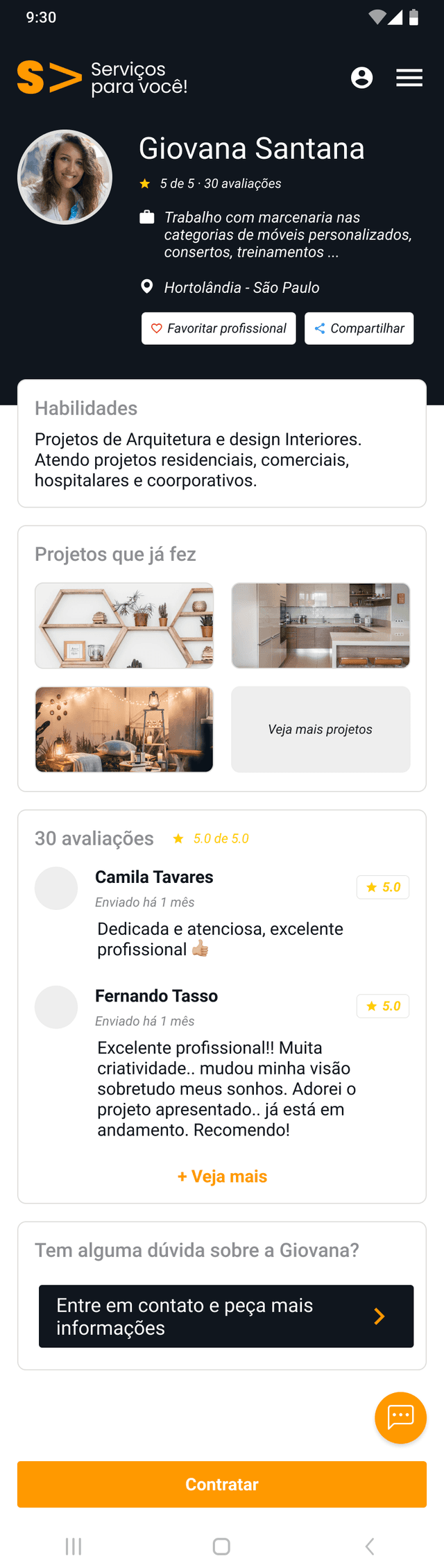Tap Entre em contato e peça mais informações
444x1568 pixels.
click(226, 1316)
